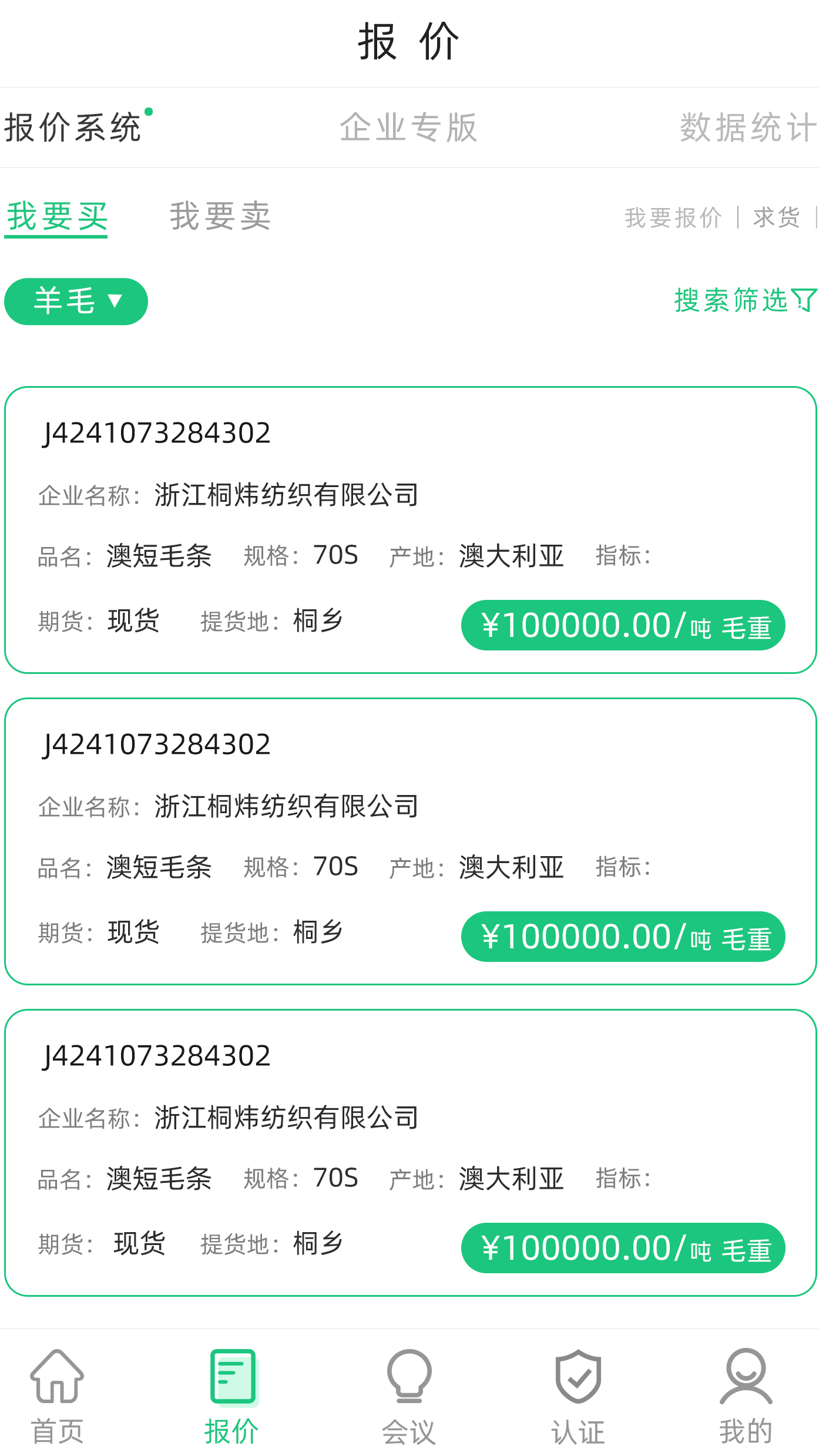The image size is (819, 1456).
Task: Click the price button on the second listing
Action: pyautogui.click(x=623, y=937)
